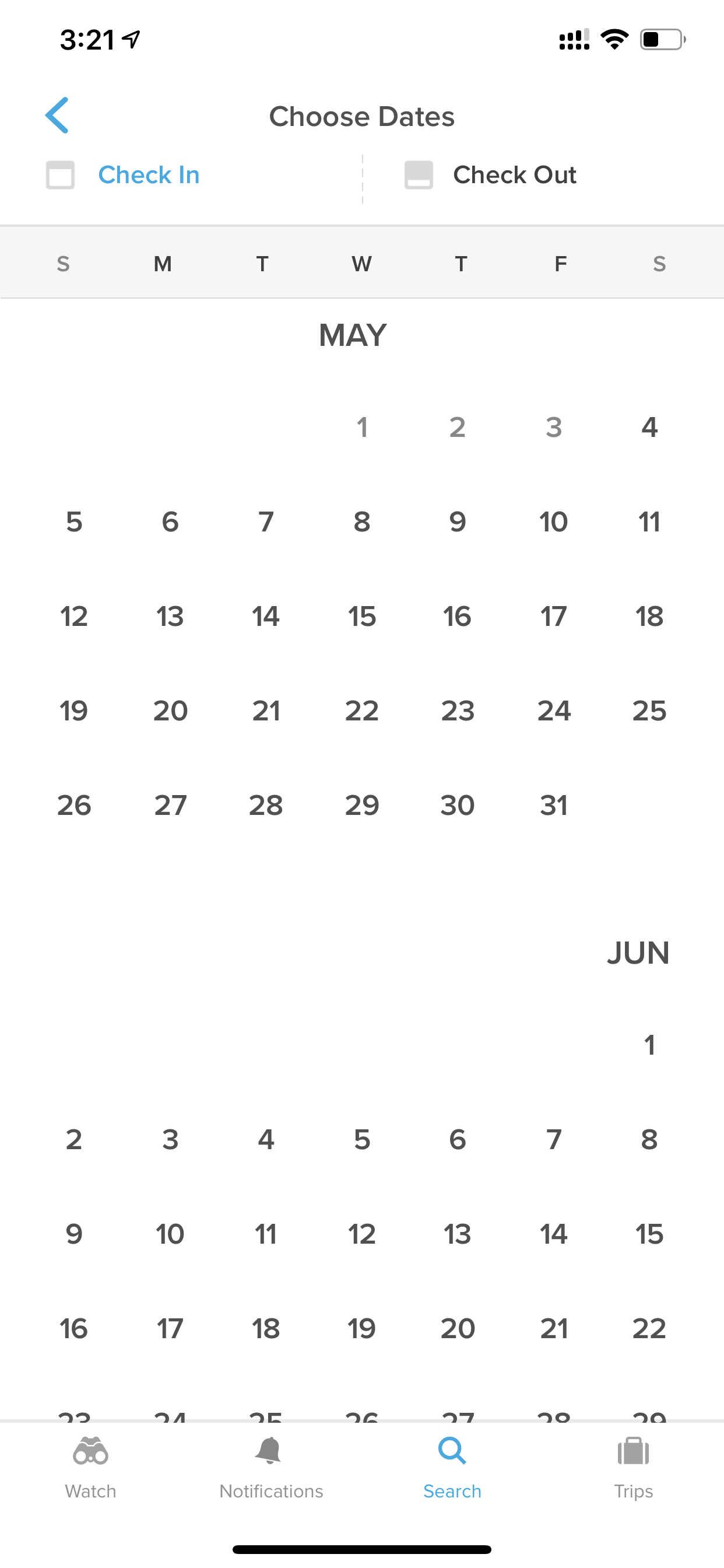Select May 15 in the calendar
724x1568 pixels.
362,617
